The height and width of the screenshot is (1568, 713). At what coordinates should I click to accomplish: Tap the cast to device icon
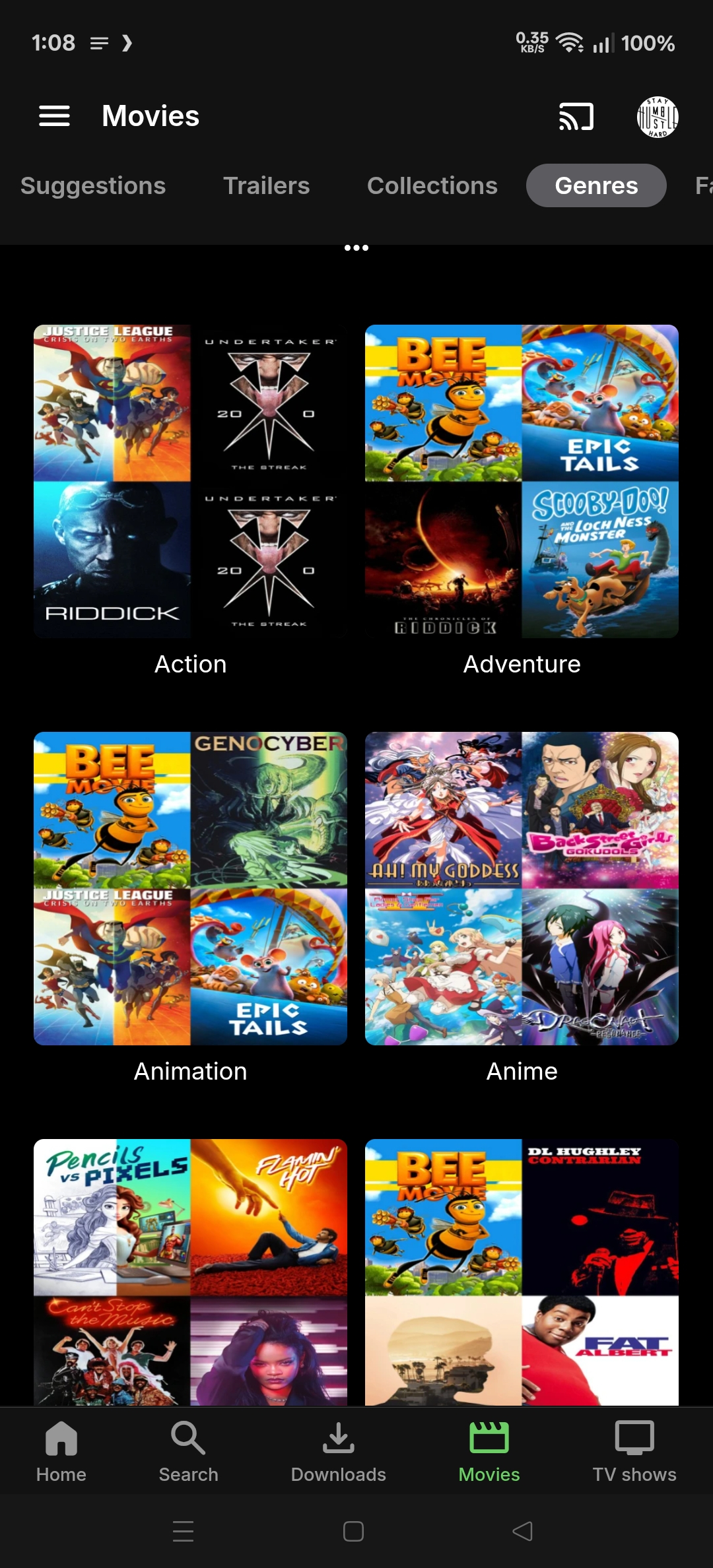tap(576, 117)
